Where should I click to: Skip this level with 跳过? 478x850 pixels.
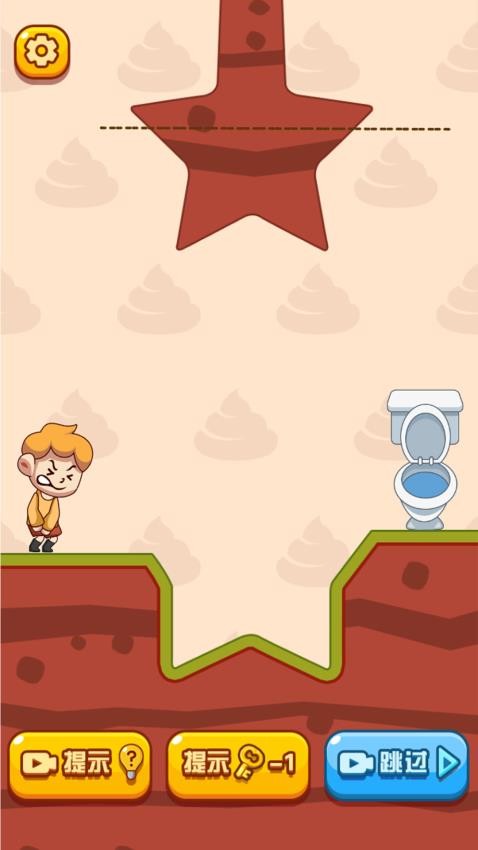coord(397,765)
